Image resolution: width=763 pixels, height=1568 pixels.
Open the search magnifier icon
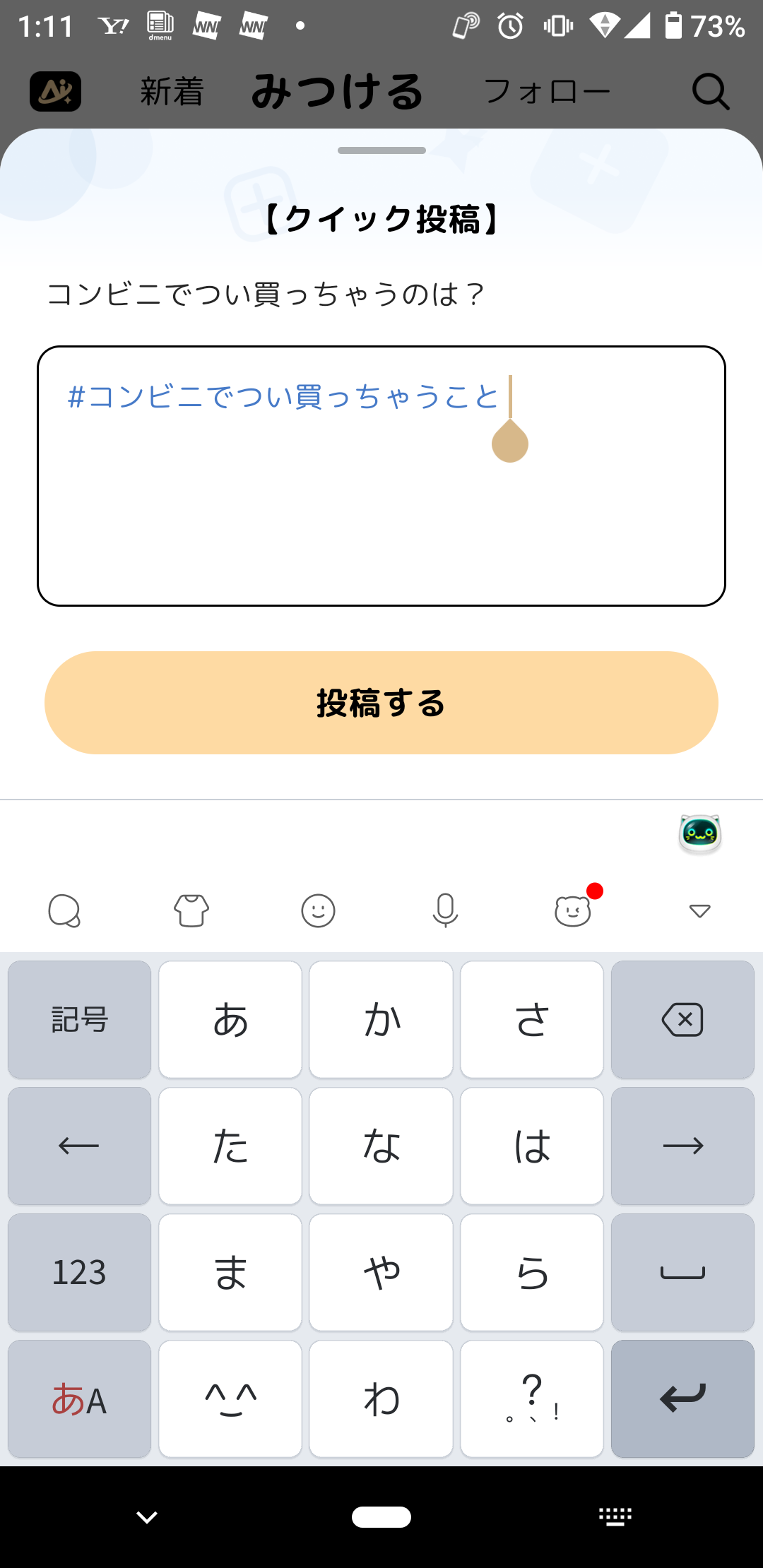pyautogui.click(x=710, y=92)
